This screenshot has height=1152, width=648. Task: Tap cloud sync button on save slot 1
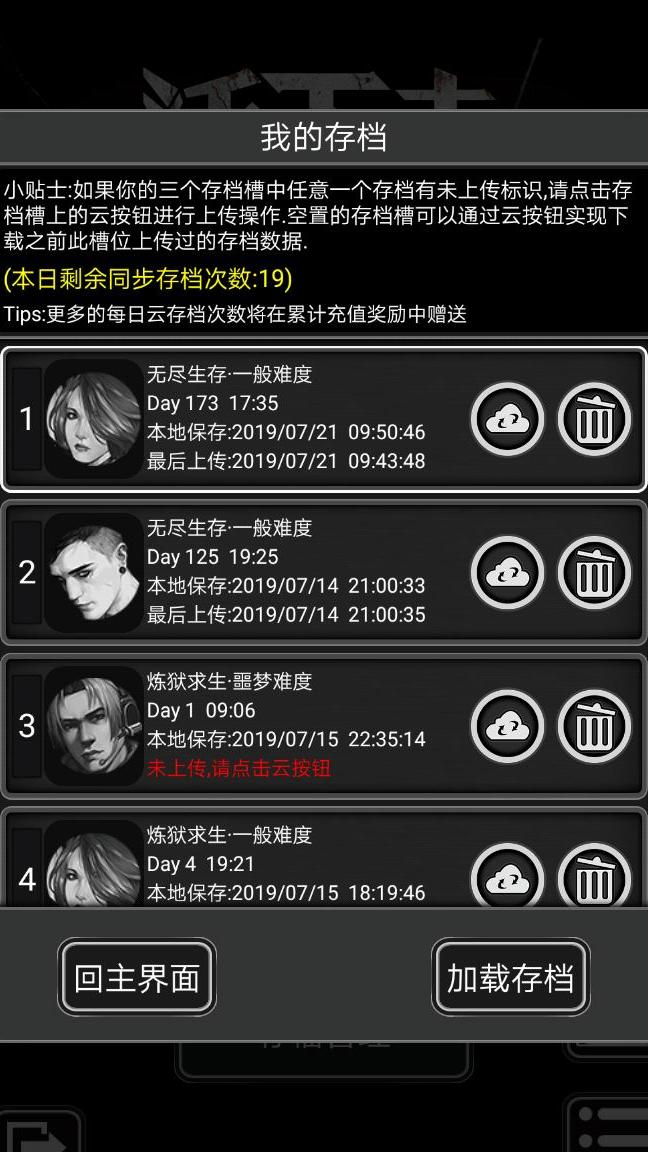point(507,419)
